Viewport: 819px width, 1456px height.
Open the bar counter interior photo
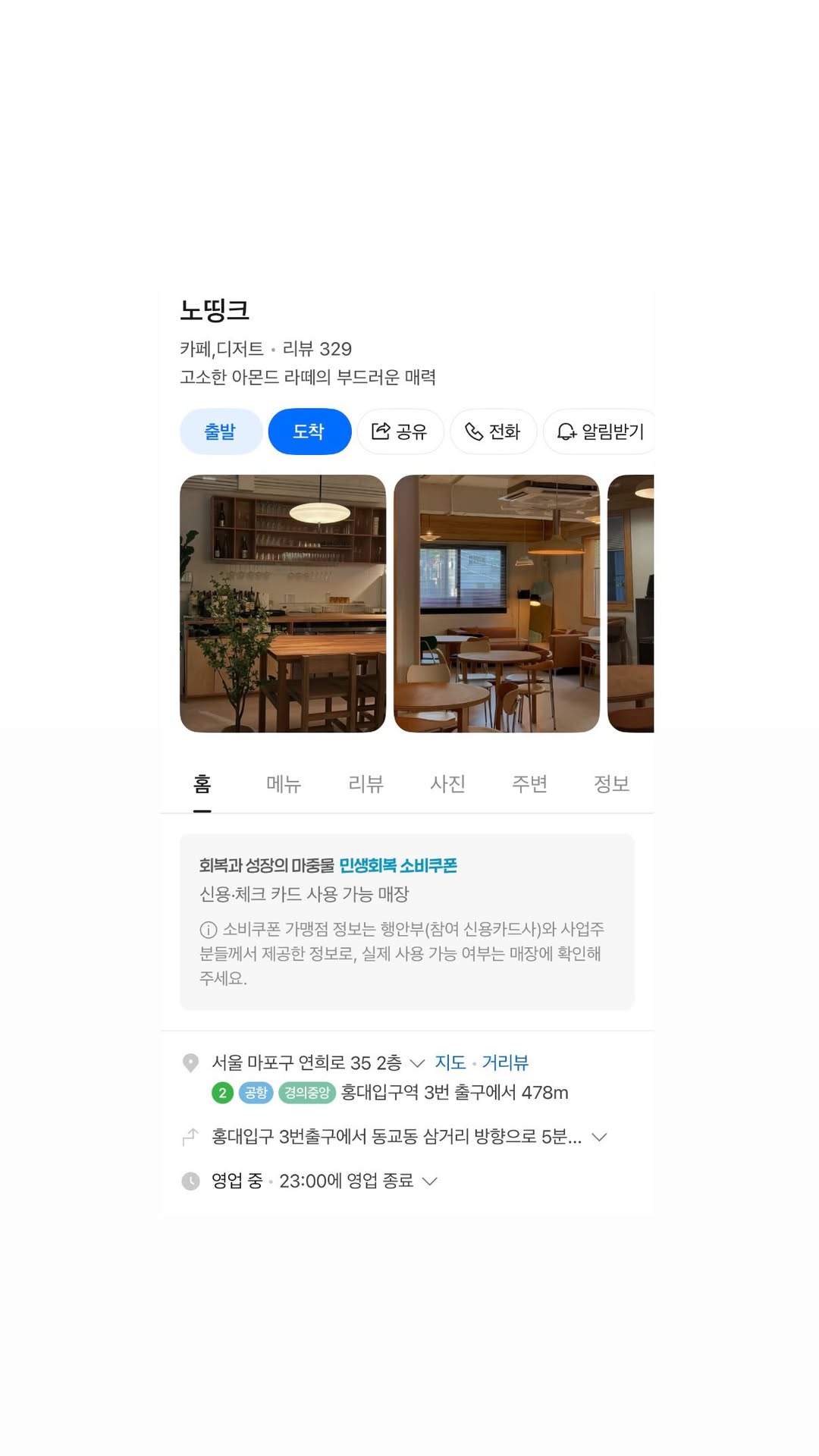pyautogui.click(x=282, y=604)
